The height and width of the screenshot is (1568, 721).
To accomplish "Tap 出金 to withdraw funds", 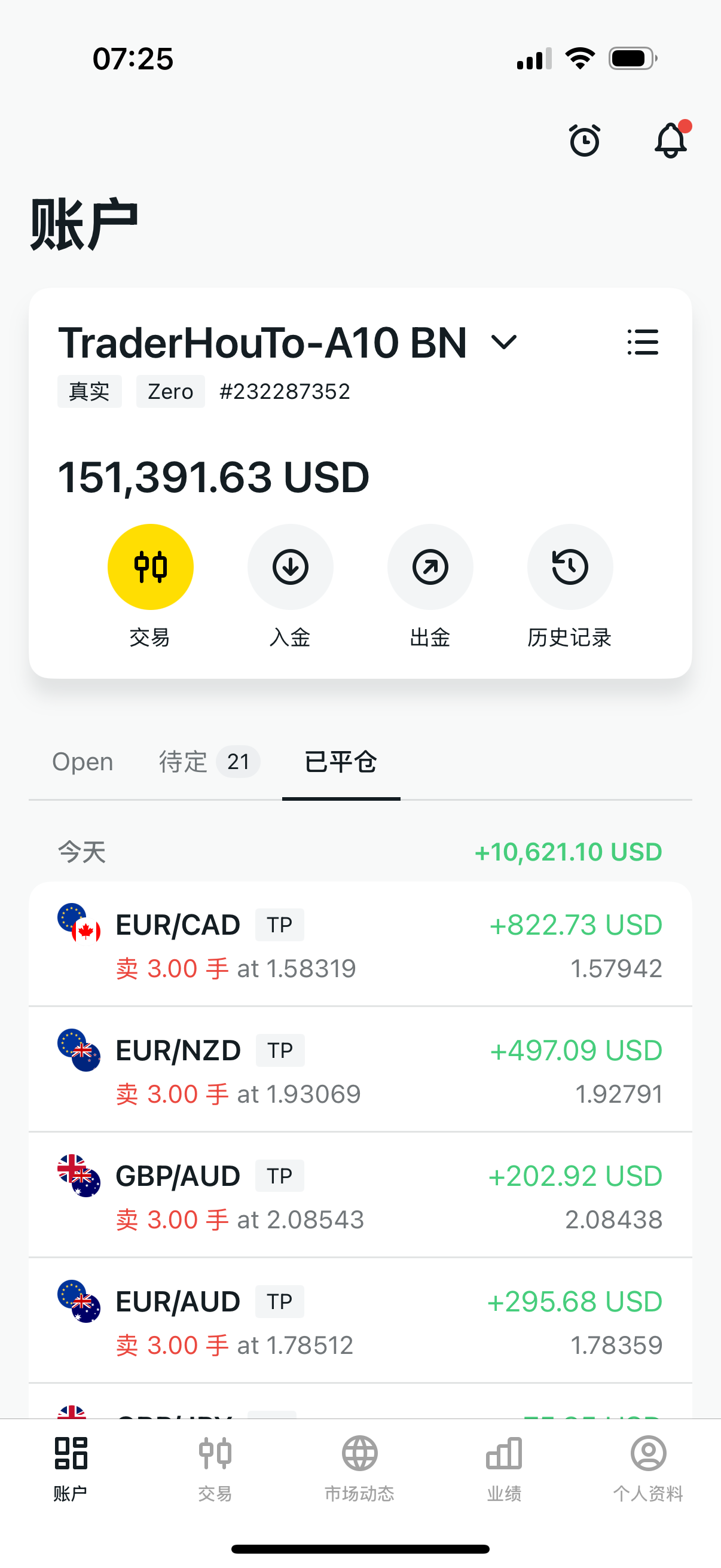I will click(430, 567).
